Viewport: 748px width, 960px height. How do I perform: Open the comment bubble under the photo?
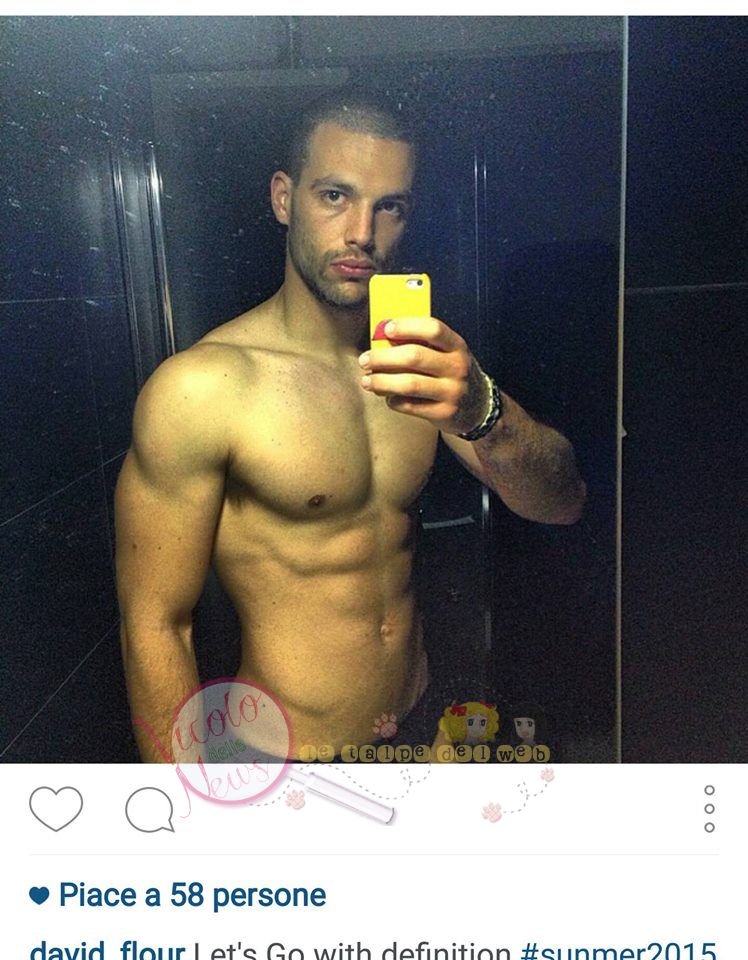[149, 809]
